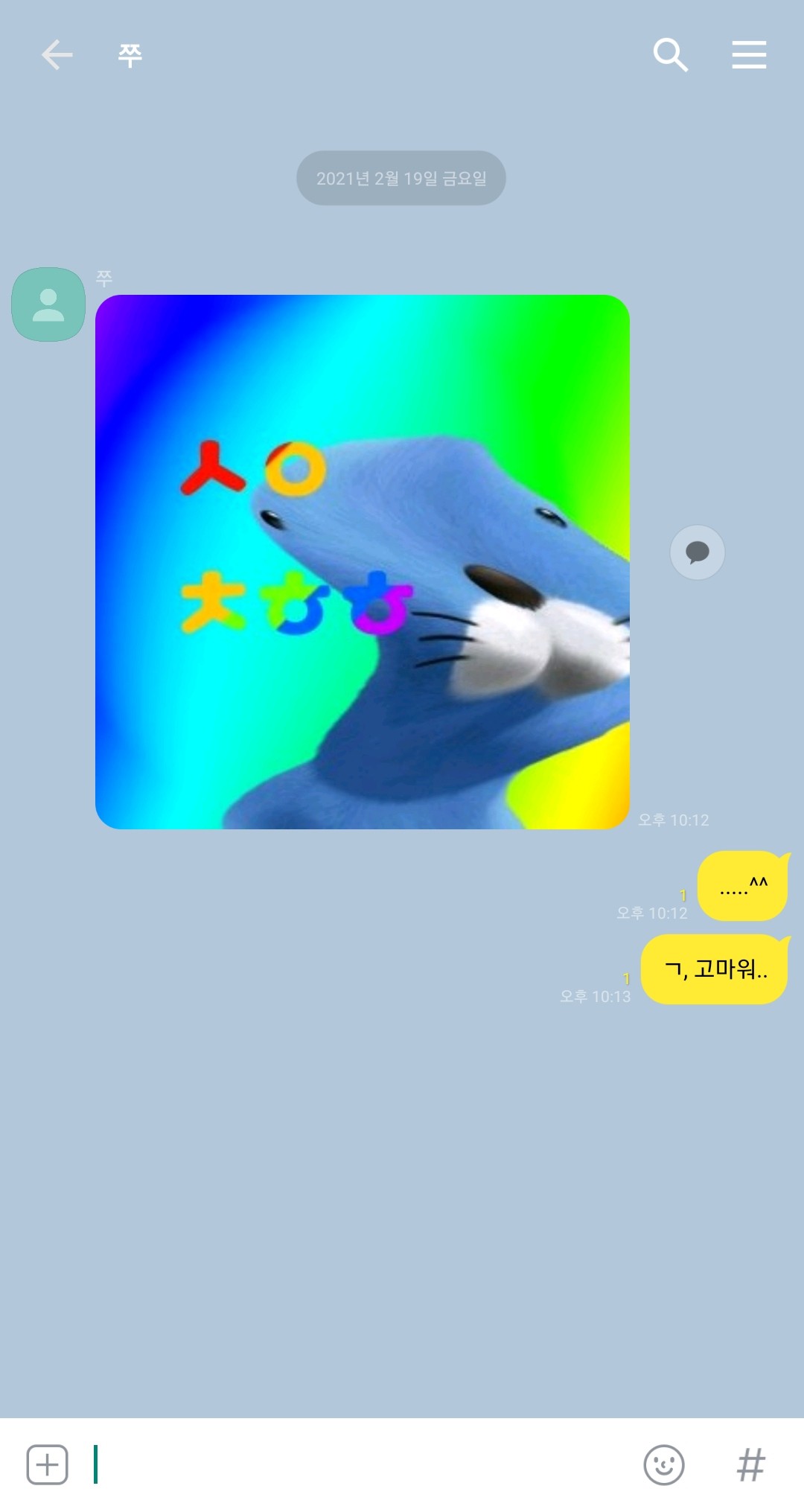View 쭈's profile picture
The image size is (804, 1512).
coord(48,304)
